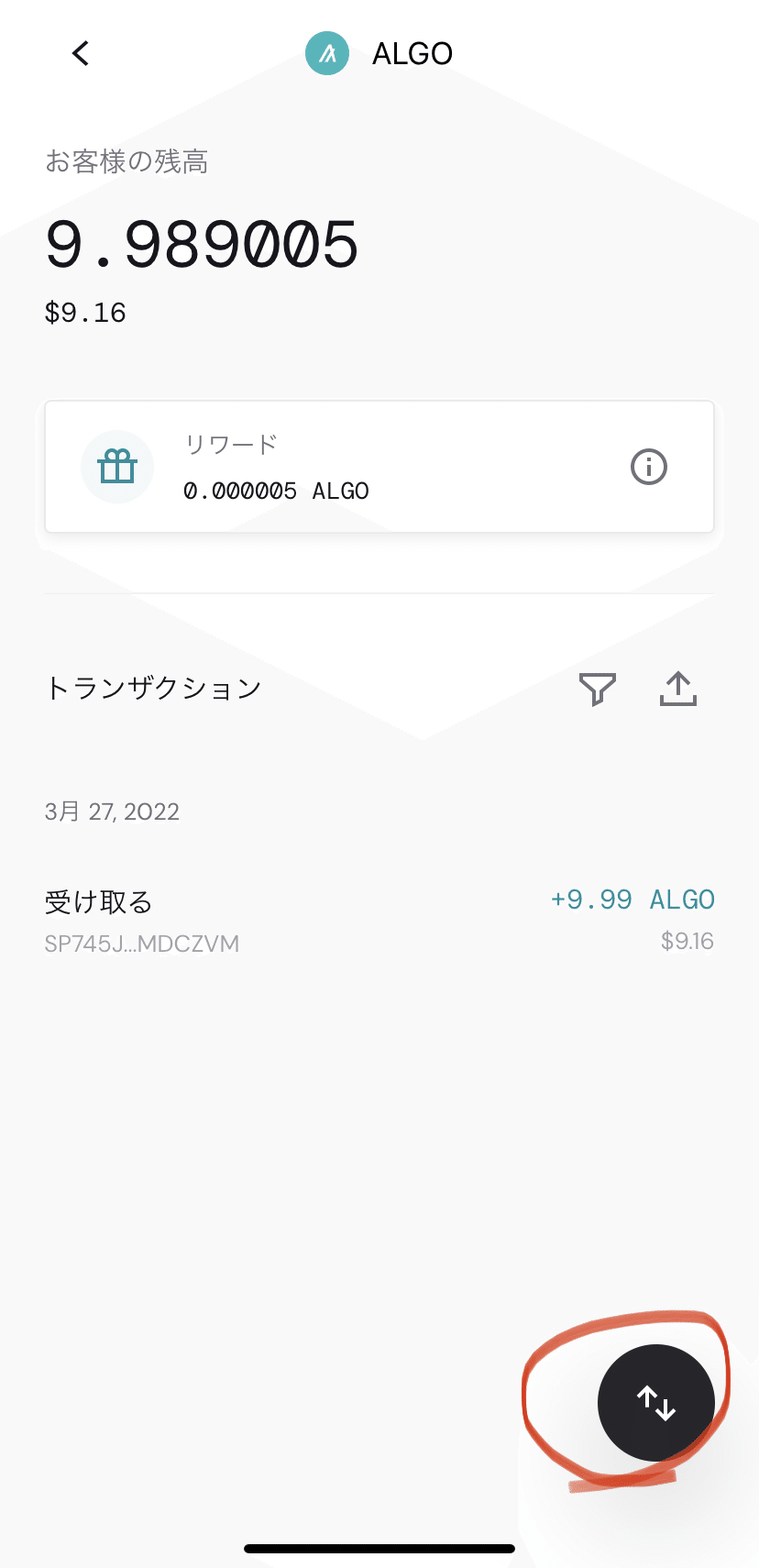The image size is (759, 1568).
Task: Select the トランザクション section header
Action: 154,689
